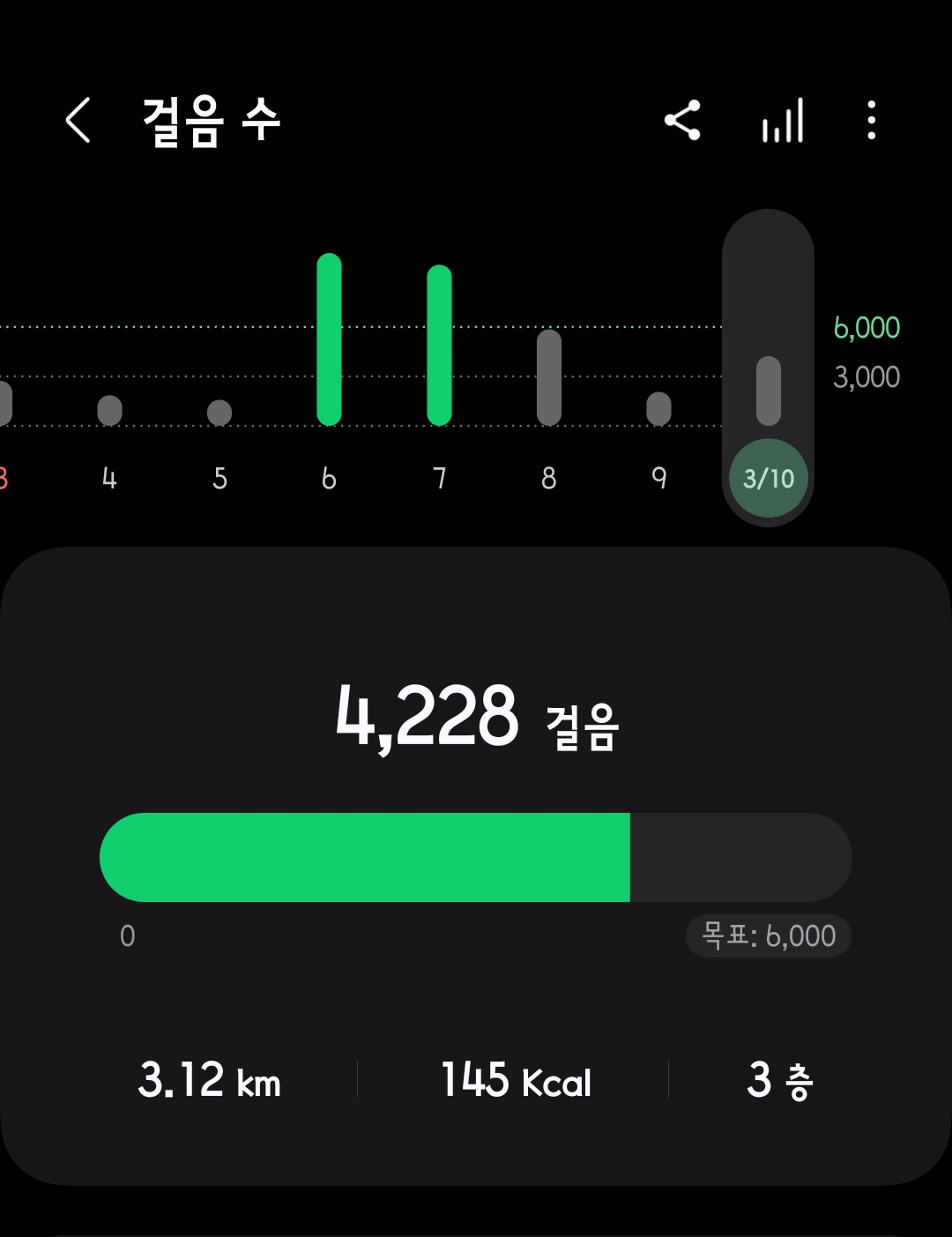Screen dimensions: 952x1237
Task: Share the step count
Action: 682,121
